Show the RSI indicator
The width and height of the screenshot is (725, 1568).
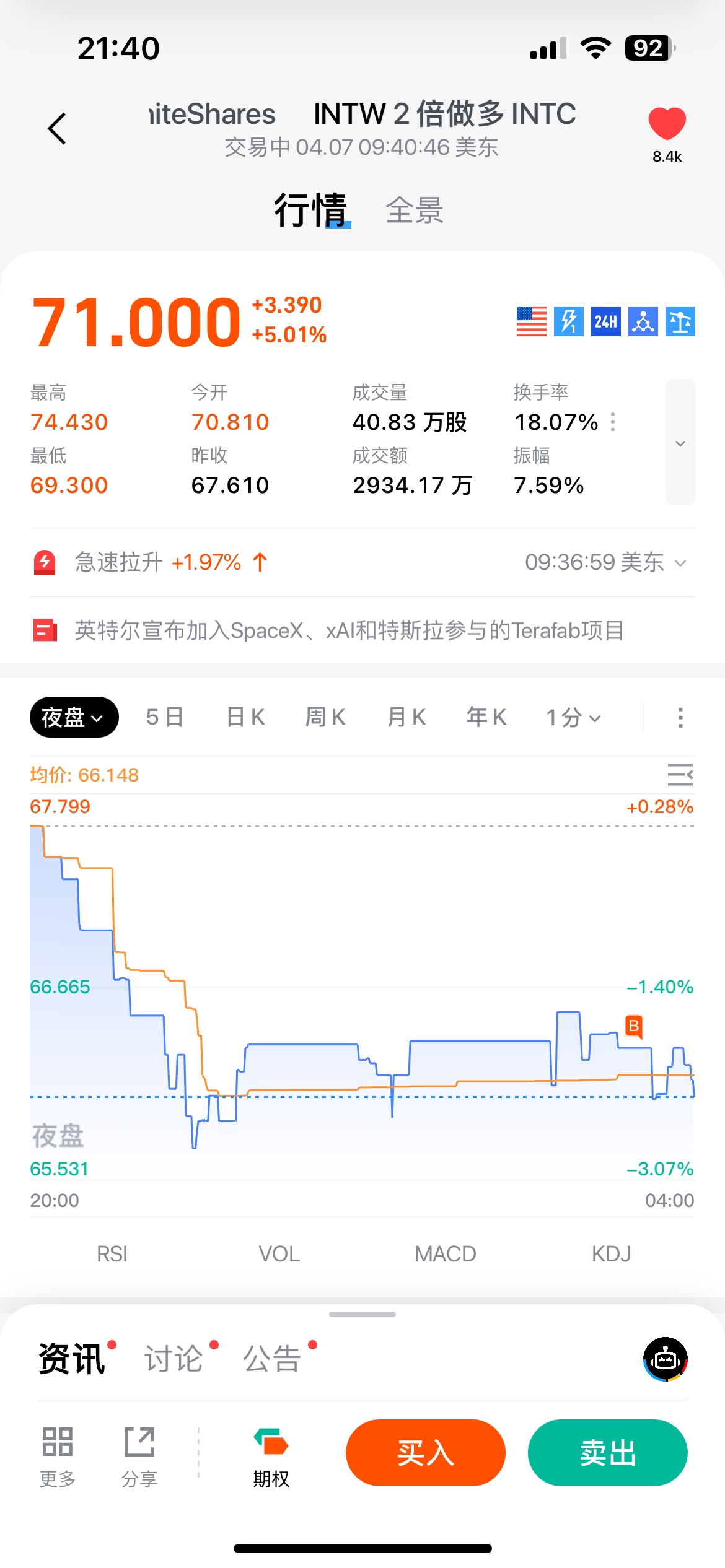point(112,1254)
